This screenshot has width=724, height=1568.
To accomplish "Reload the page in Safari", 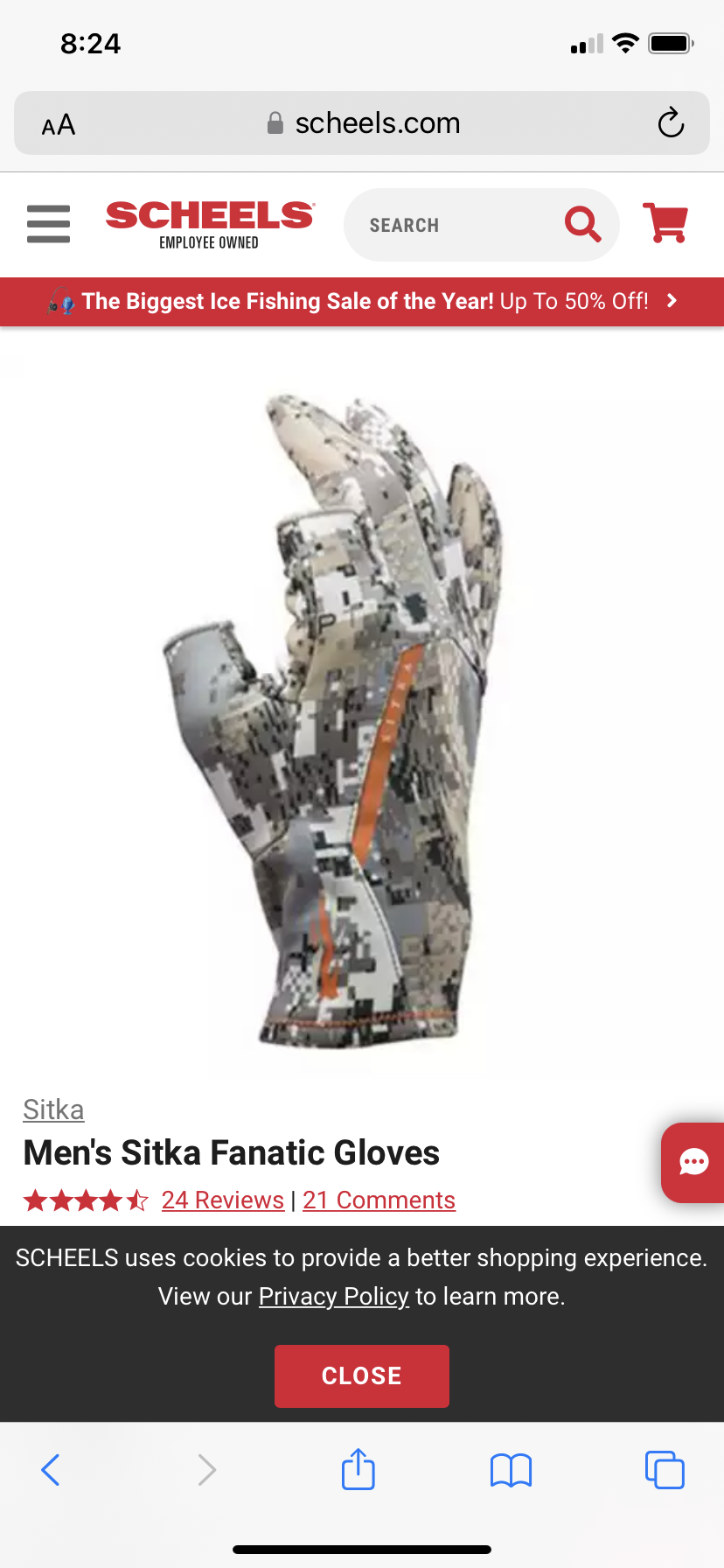I will [x=671, y=123].
